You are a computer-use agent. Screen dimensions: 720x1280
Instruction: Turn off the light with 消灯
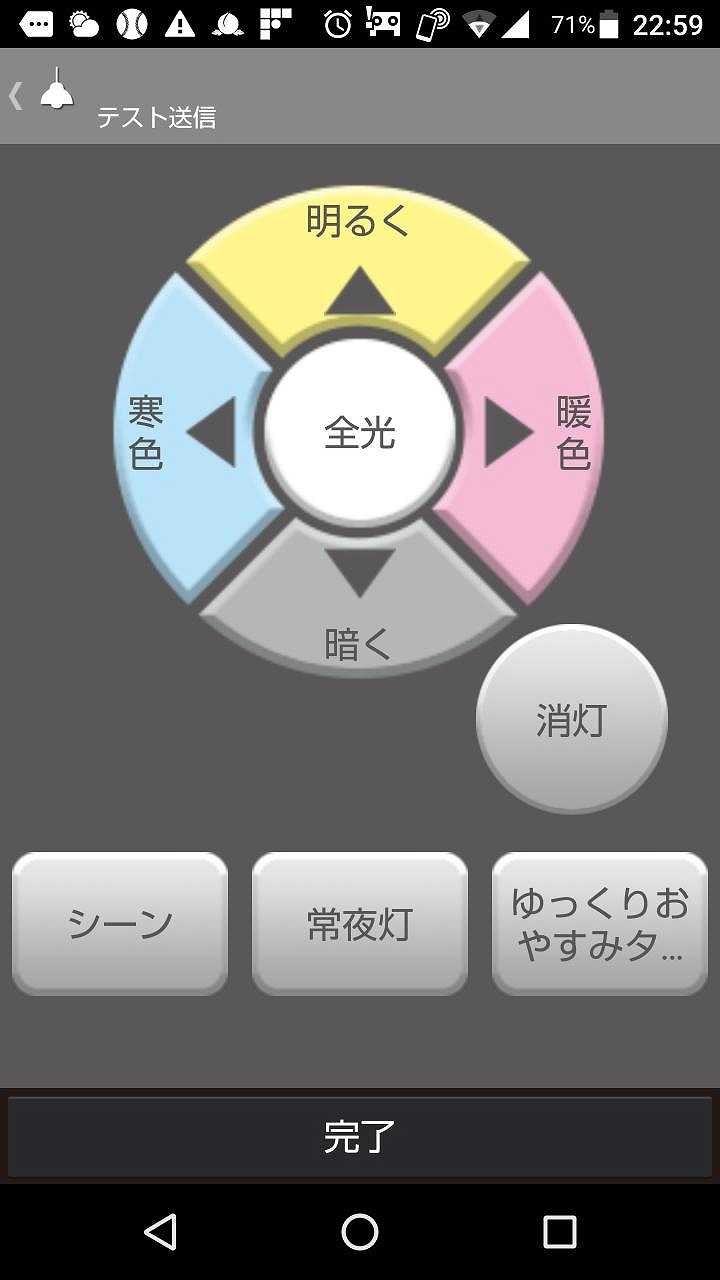tap(571, 719)
